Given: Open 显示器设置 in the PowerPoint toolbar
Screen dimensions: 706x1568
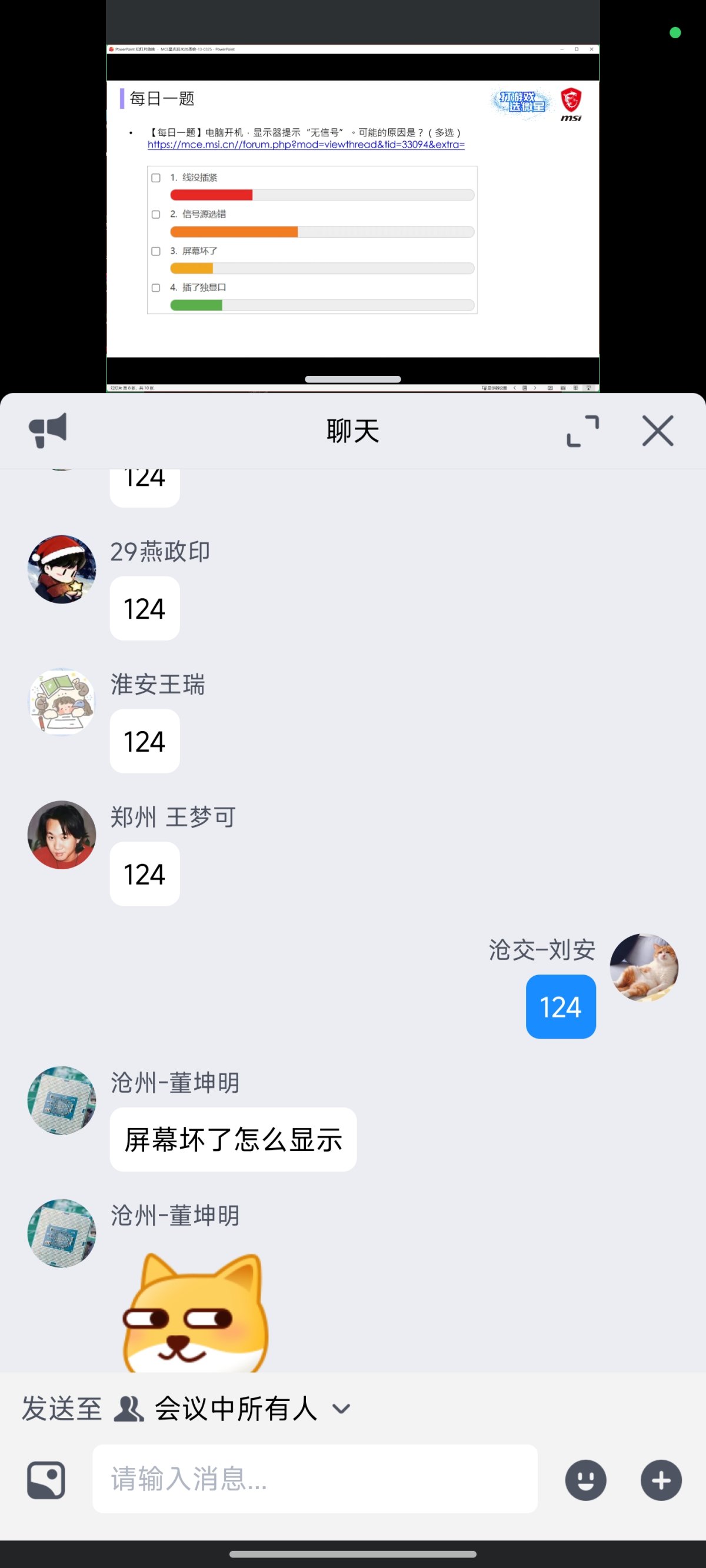Looking at the screenshot, I should 494,387.
